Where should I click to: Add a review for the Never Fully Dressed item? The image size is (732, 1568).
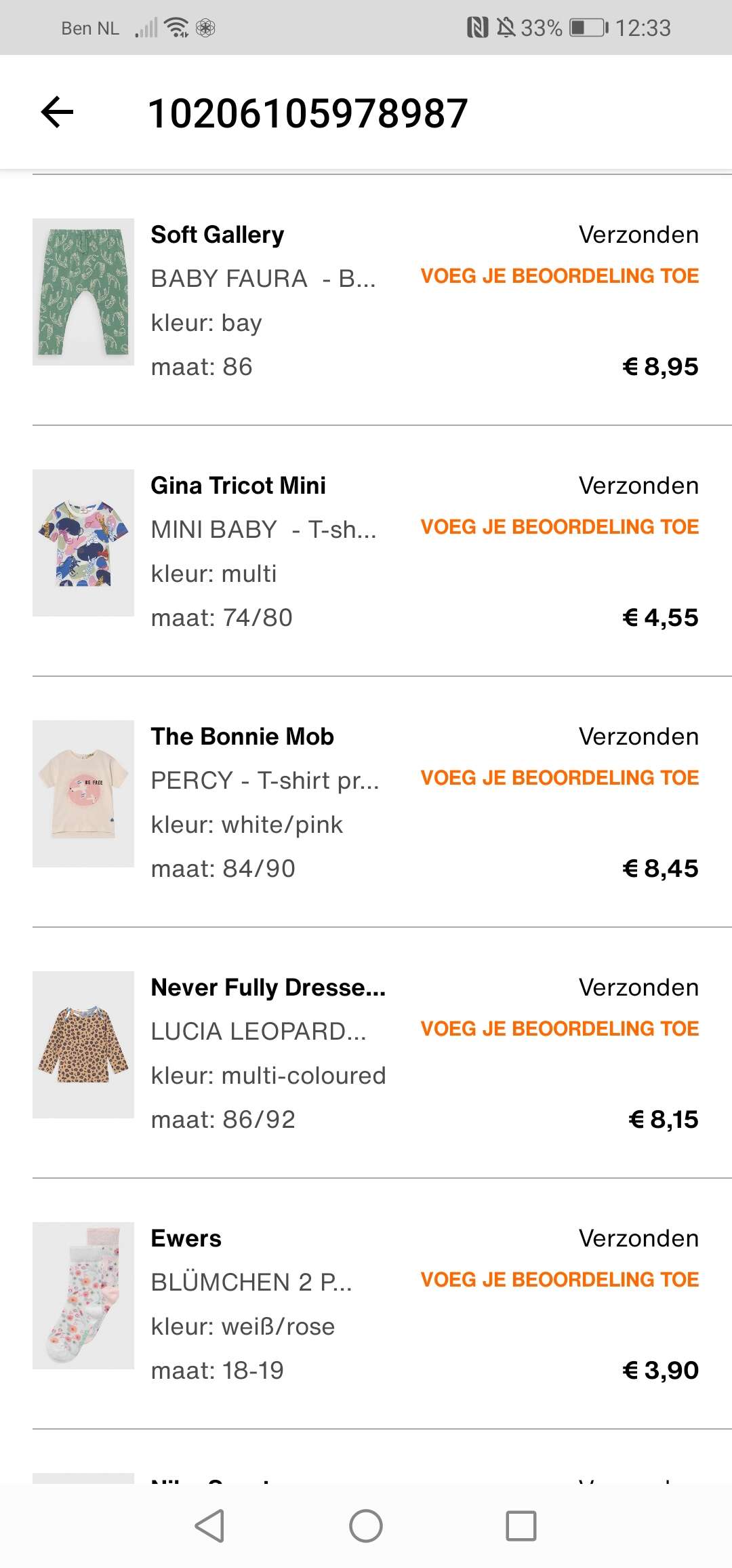pyautogui.click(x=559, y=1029)
